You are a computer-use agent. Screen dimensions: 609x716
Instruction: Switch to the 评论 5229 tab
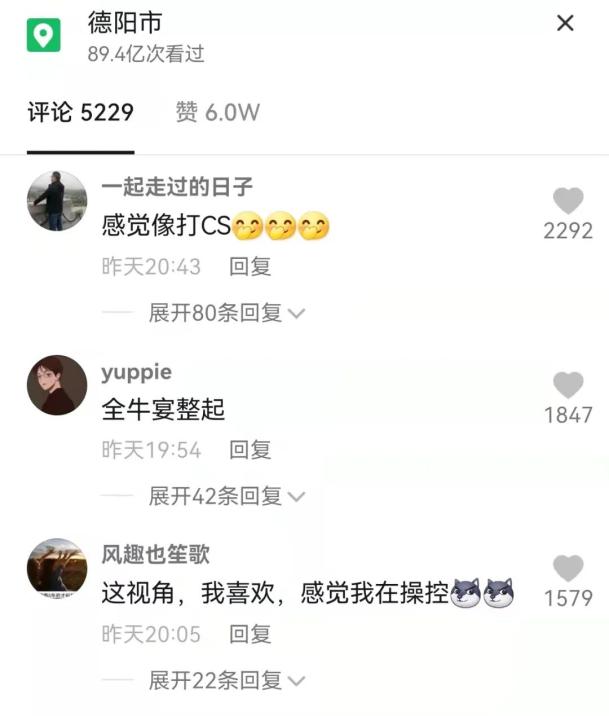click(80, 112)
